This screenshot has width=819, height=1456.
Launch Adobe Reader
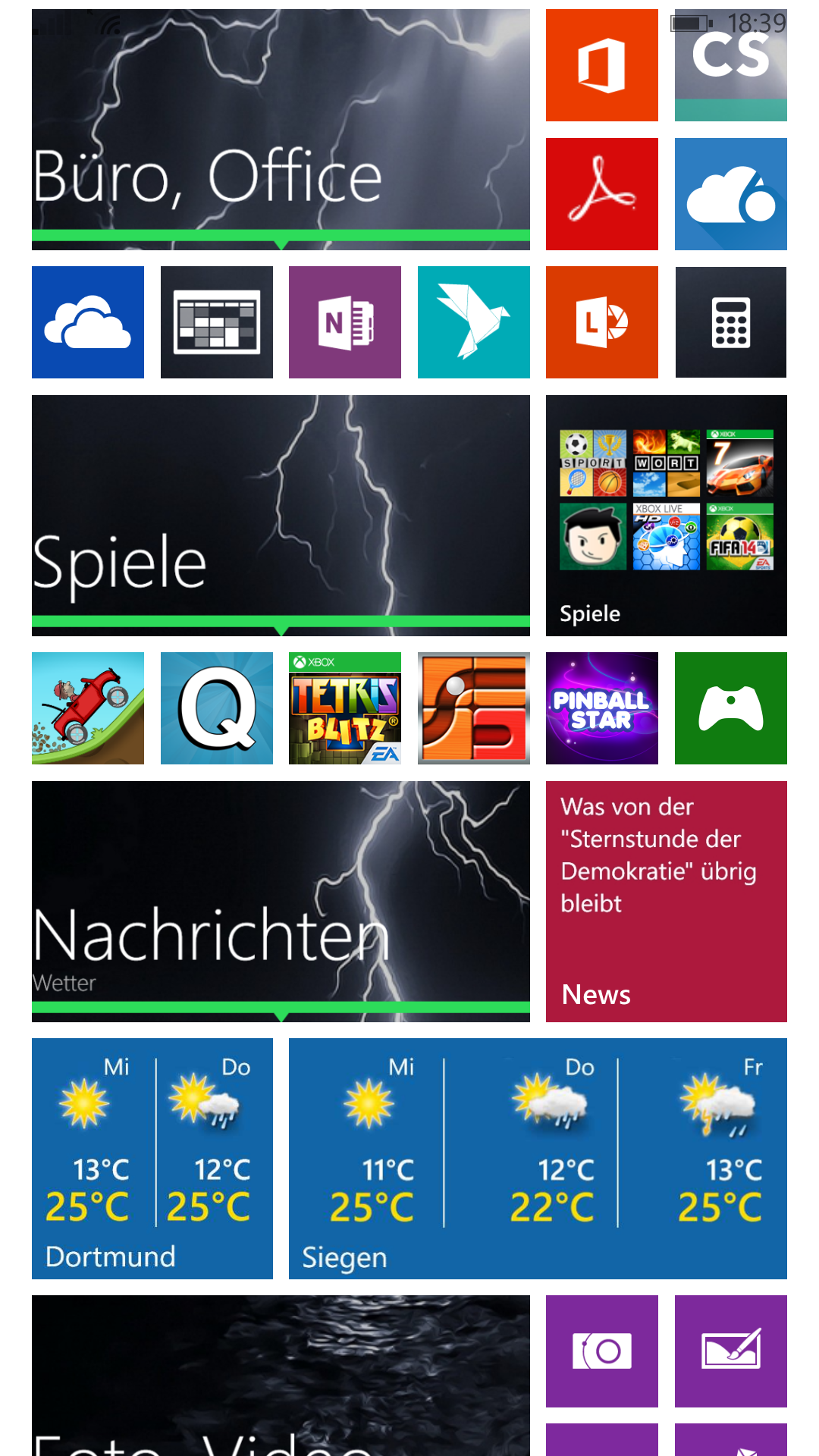pyautogui.click(x=601, y=194)
